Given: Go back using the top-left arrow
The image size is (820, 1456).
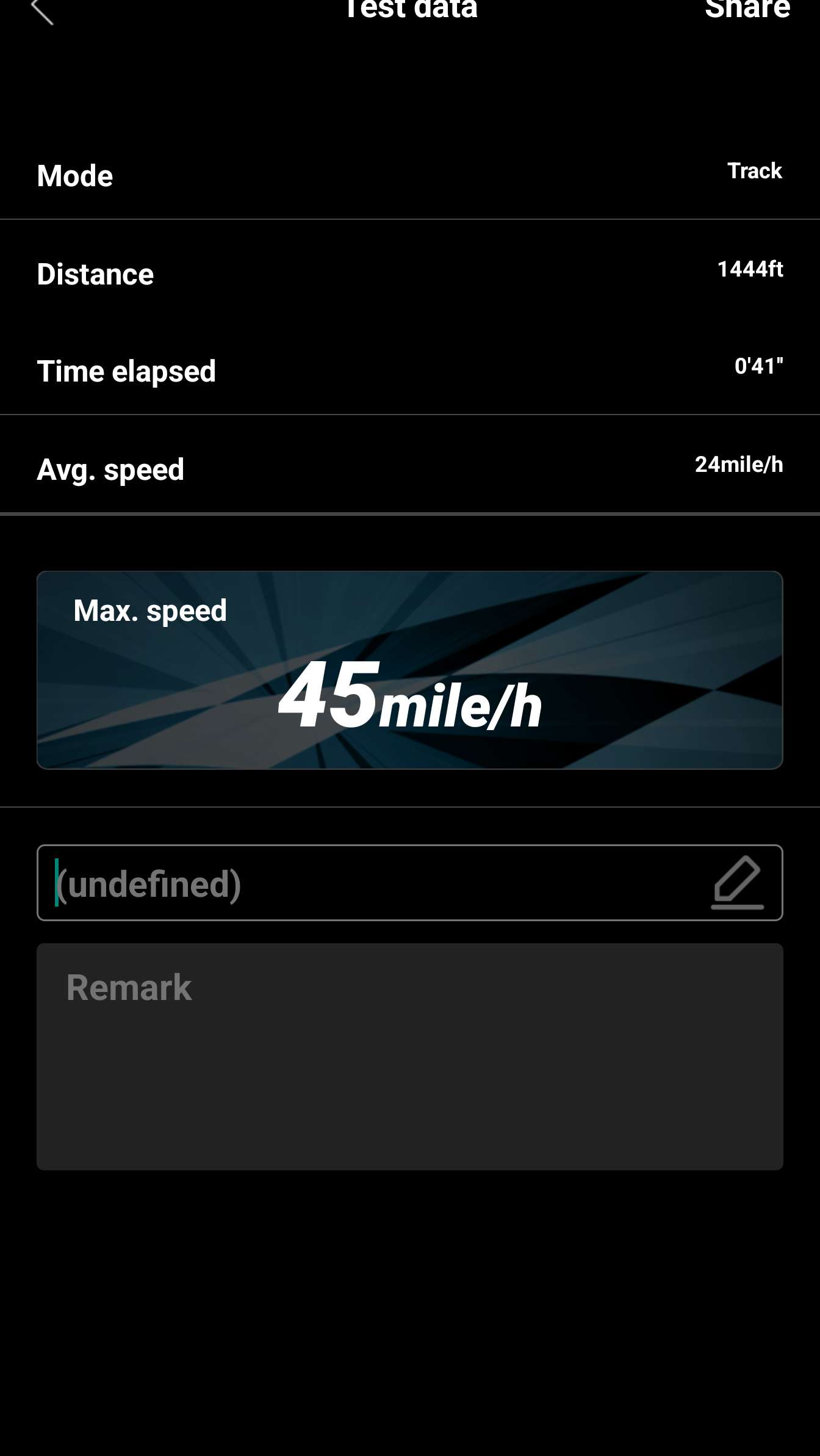Looking at the screenshot, I should point(42,10).
